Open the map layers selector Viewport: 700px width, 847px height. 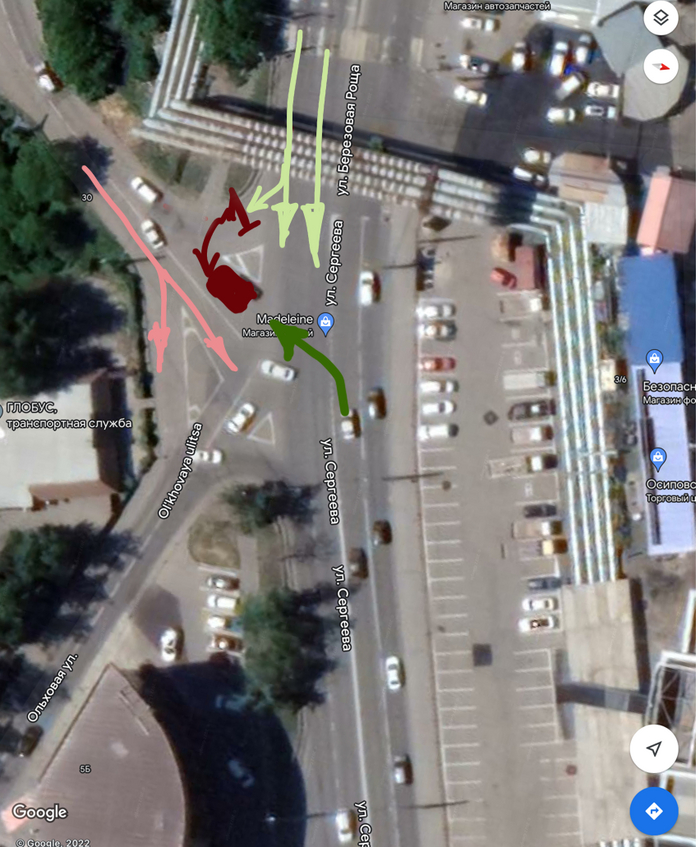tap(660, 19)
